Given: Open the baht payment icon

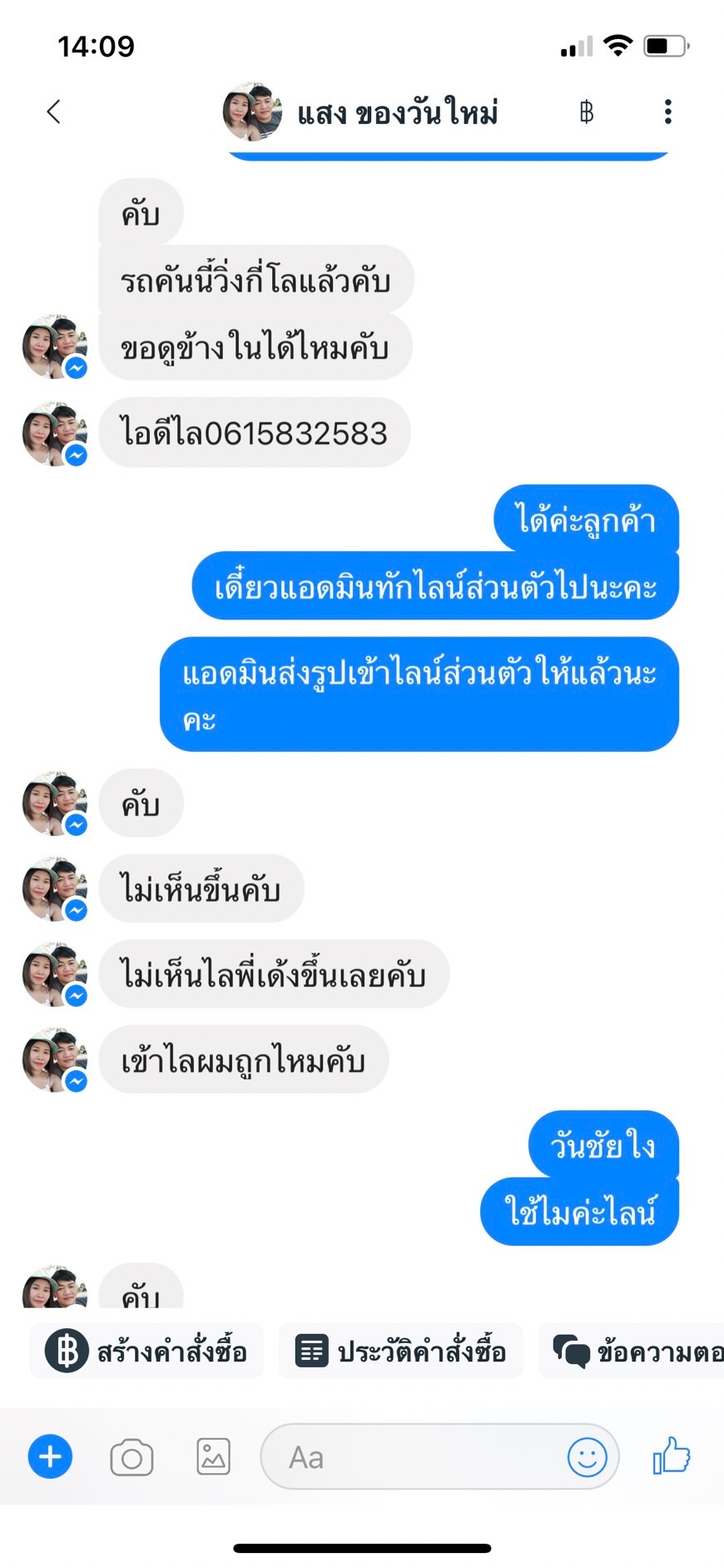Looking at the screenshot, I should (586, 112).
